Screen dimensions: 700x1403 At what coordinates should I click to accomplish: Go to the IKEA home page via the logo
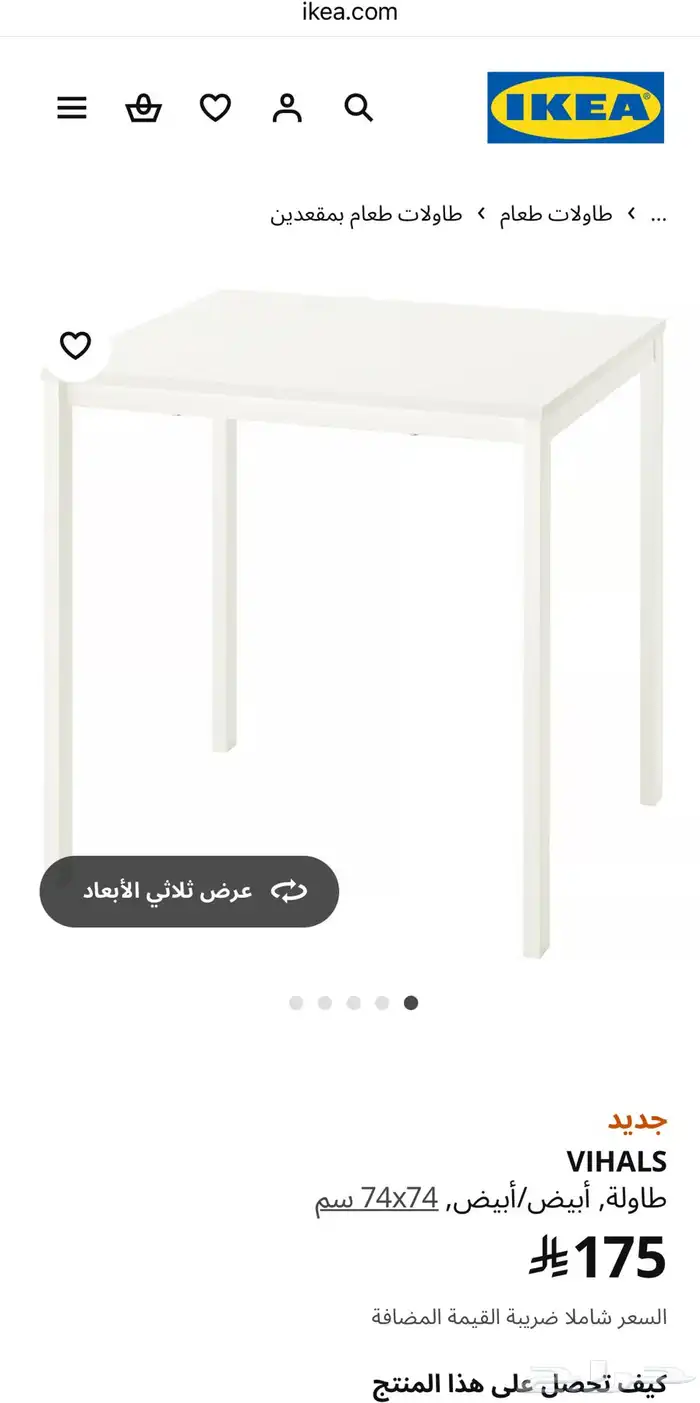[575, 107]
